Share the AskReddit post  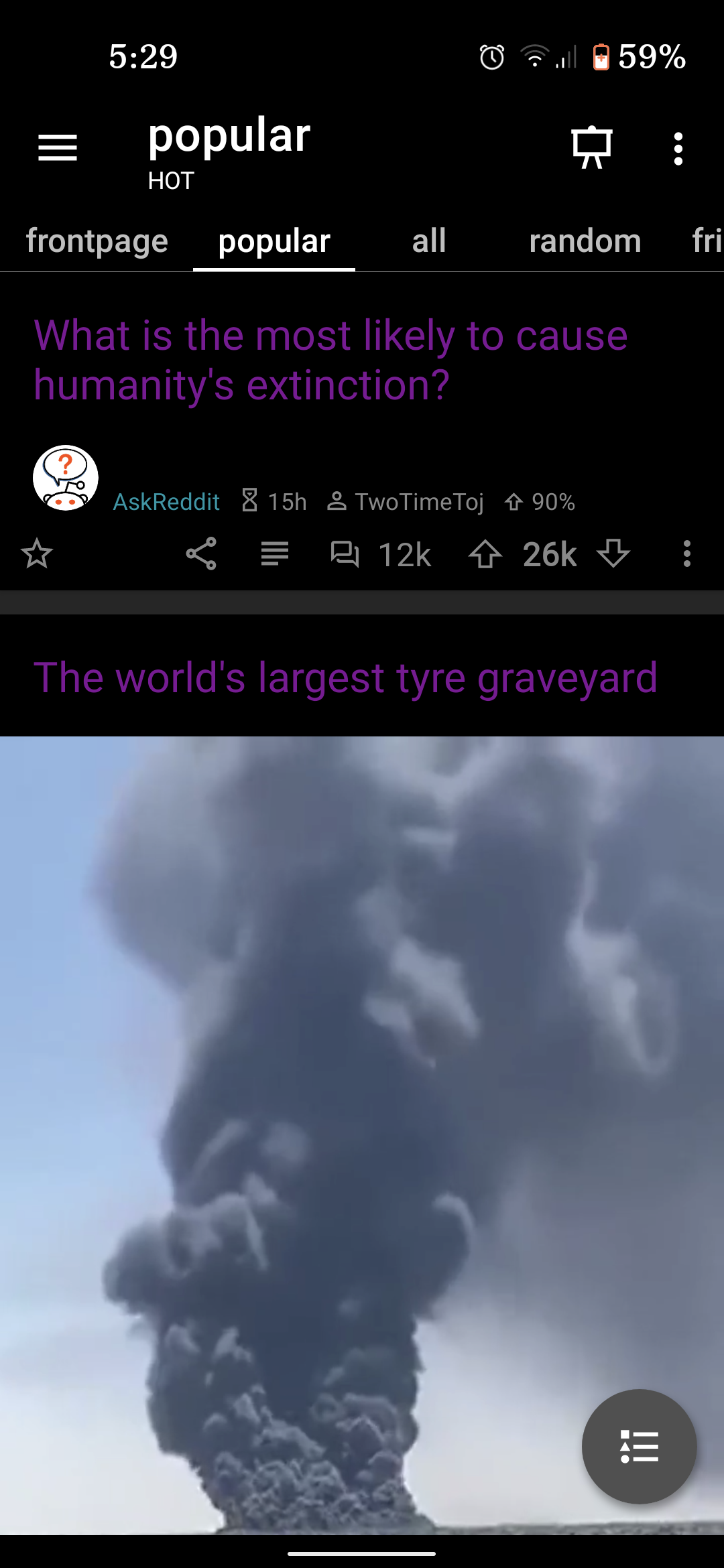point(201,554)
